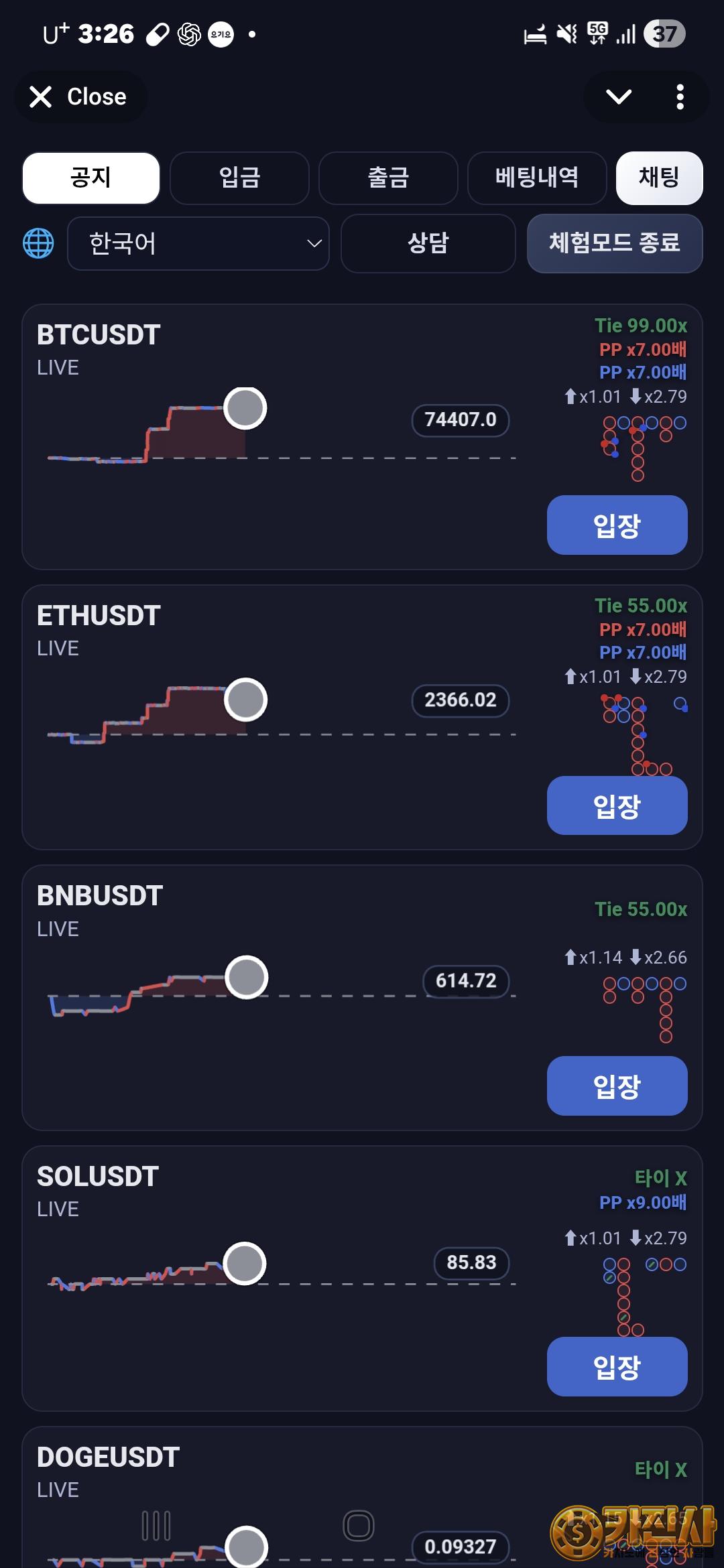Open the DOGEUSDT live card
The width and height of the screenshot is (724, 1568).
pyautogui.click(x=108, y=1457)
